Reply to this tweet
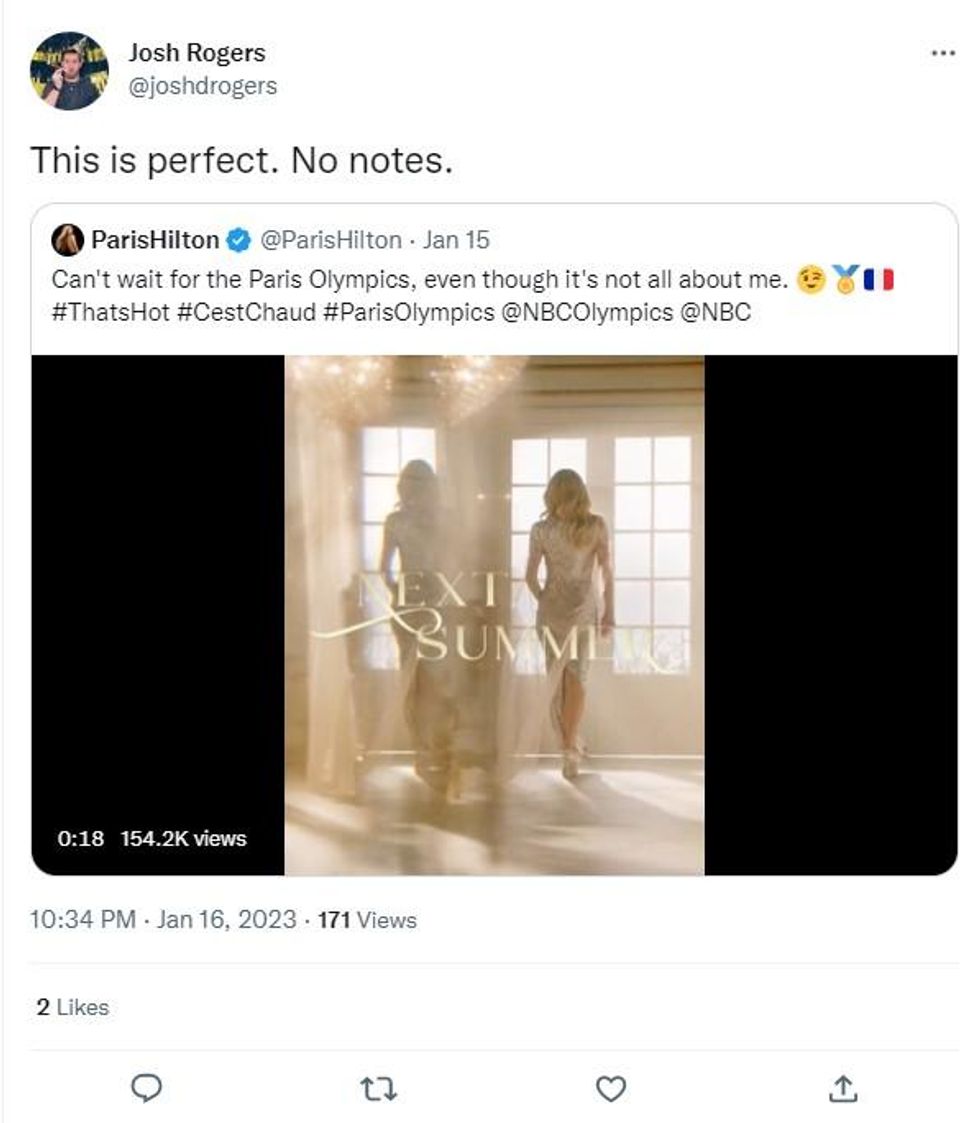Screen dimensions: 980x1123 [147, 1088]
